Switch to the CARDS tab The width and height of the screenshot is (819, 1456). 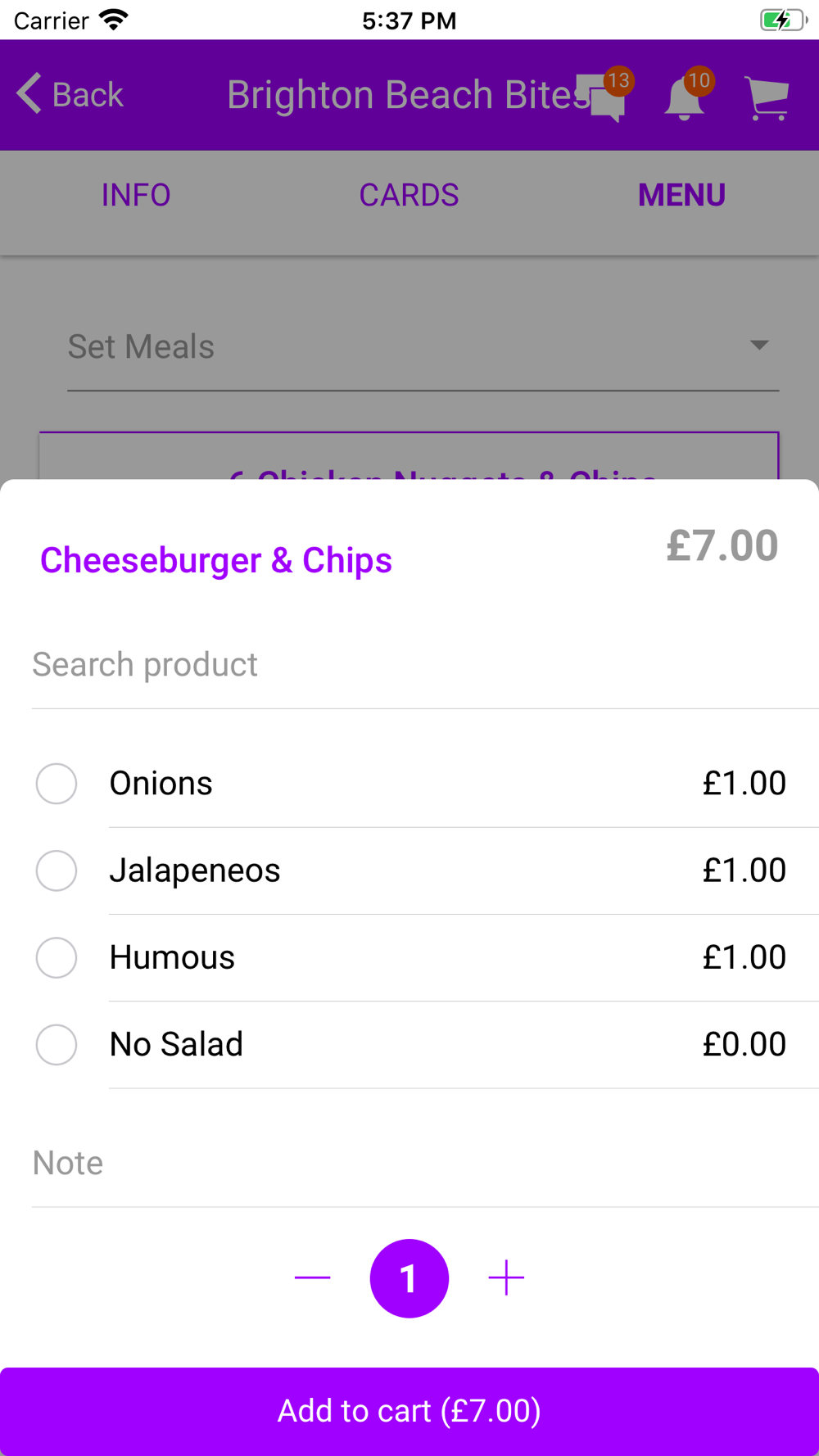409,195
